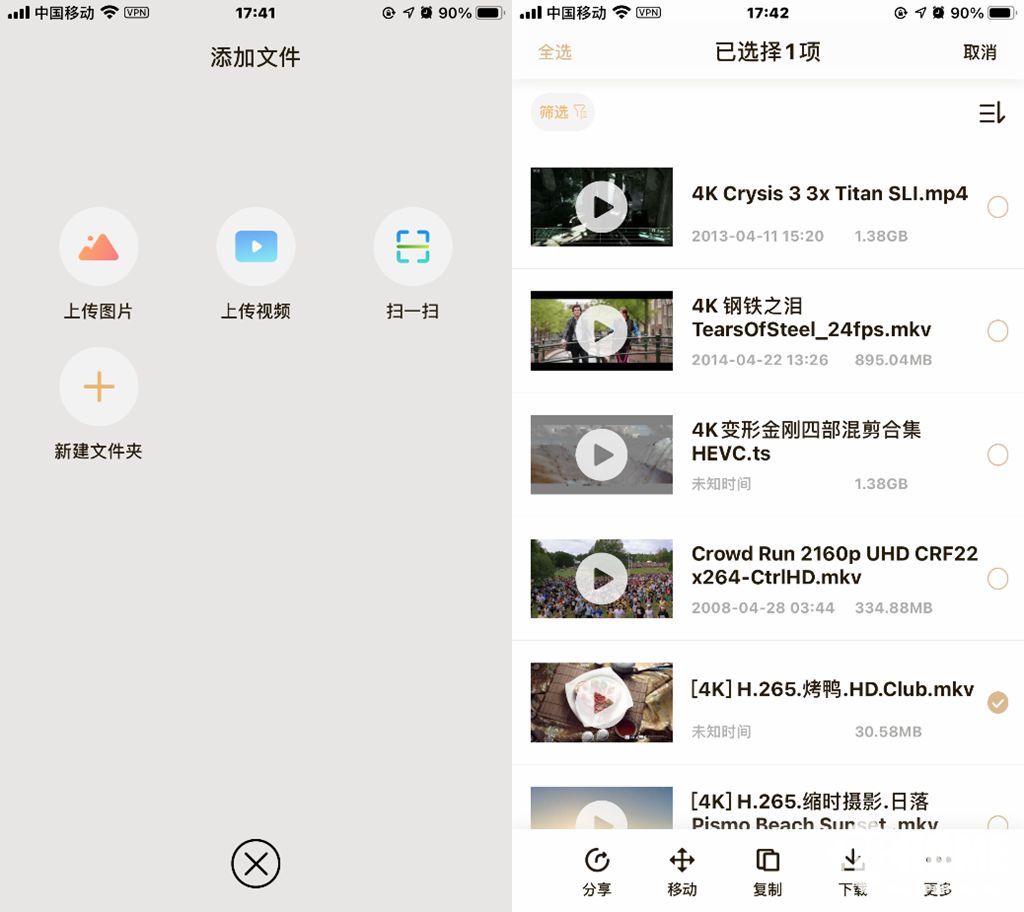Deselect [4K] H.265.烤鸭.HD.Club.mkv
Viewport: 1024px width, 912px height.
pos(997,702)
